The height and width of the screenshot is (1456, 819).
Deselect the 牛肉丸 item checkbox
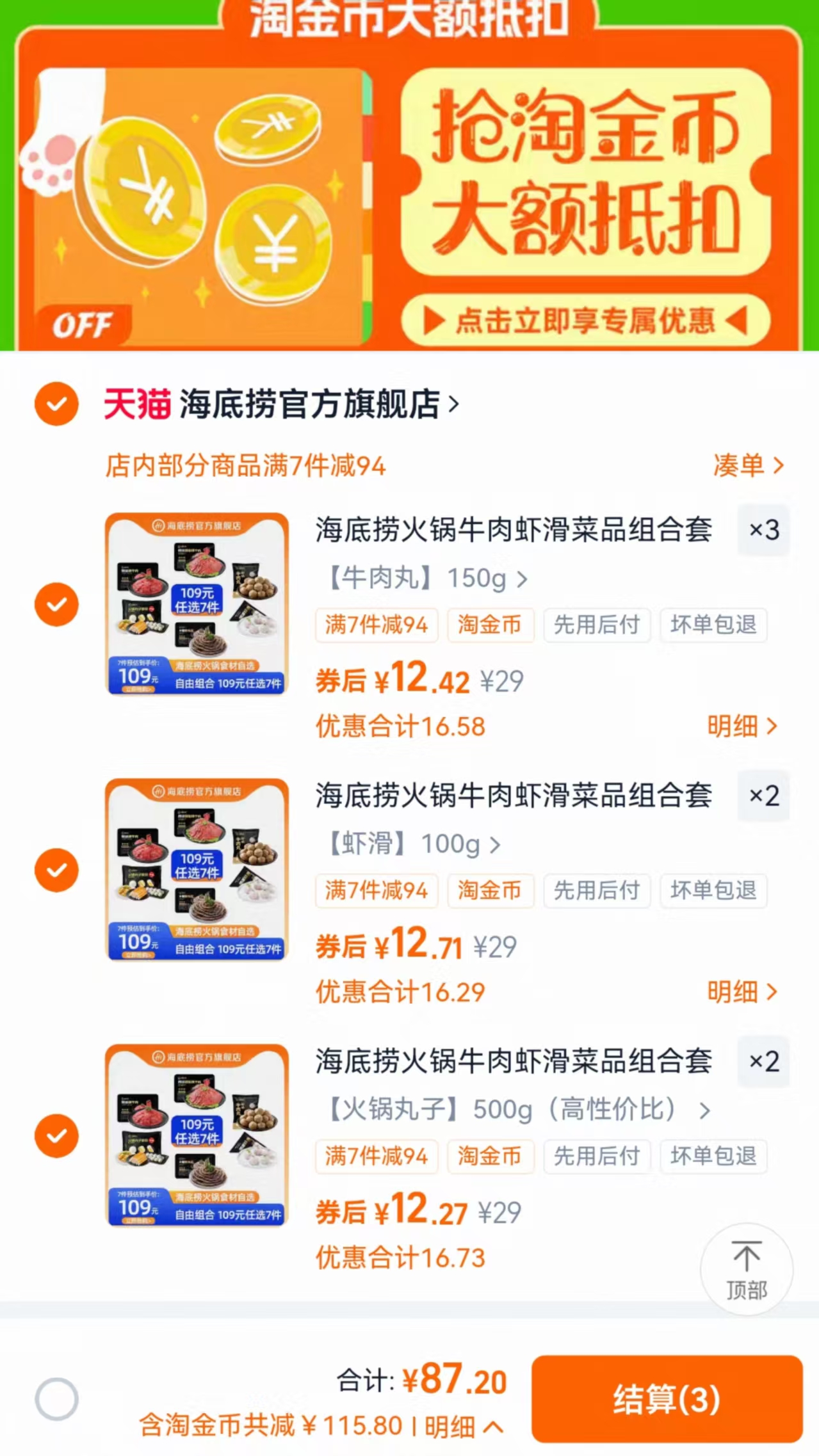56,604
